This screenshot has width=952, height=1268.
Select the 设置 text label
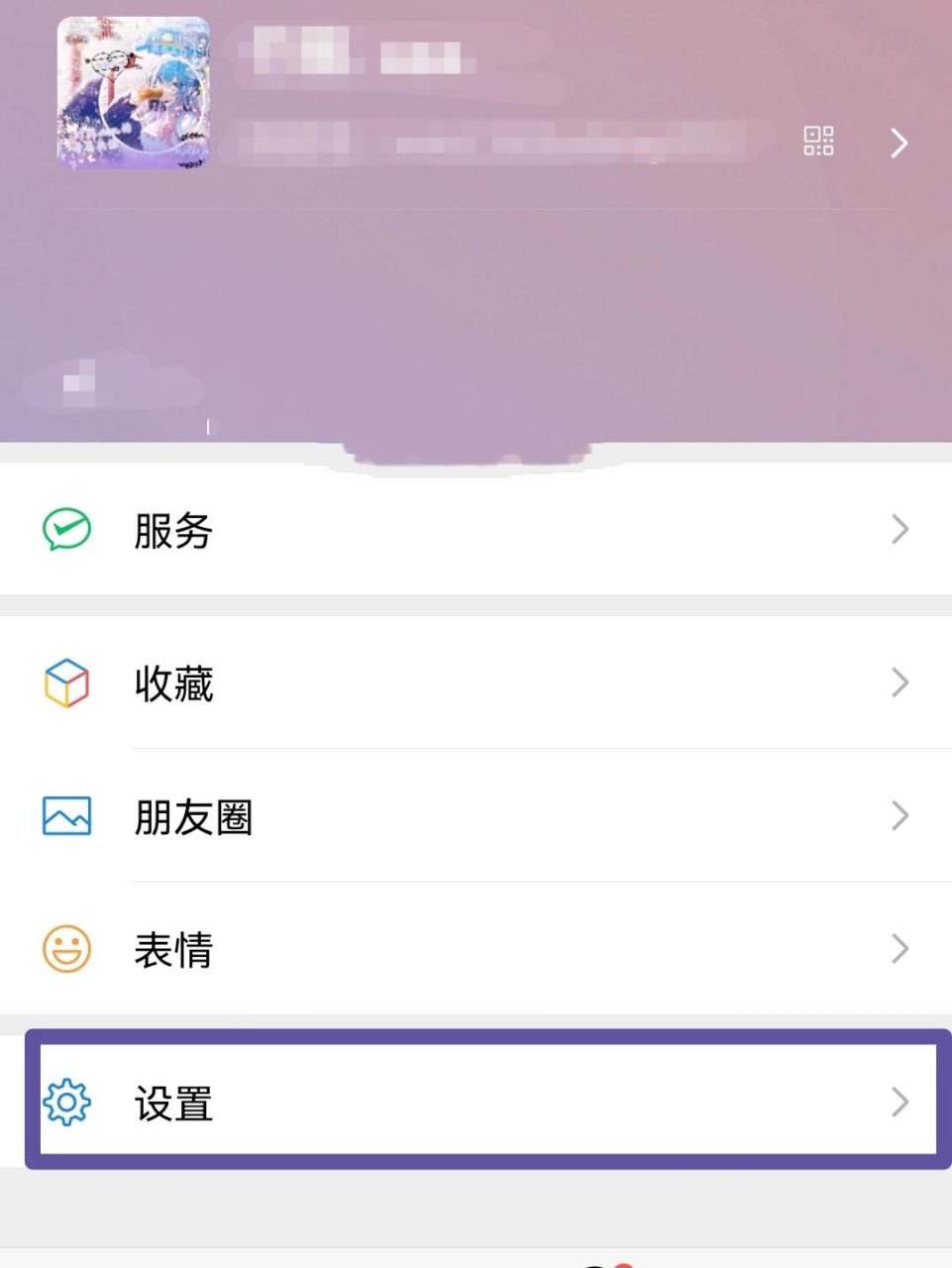pos(172,1103)
